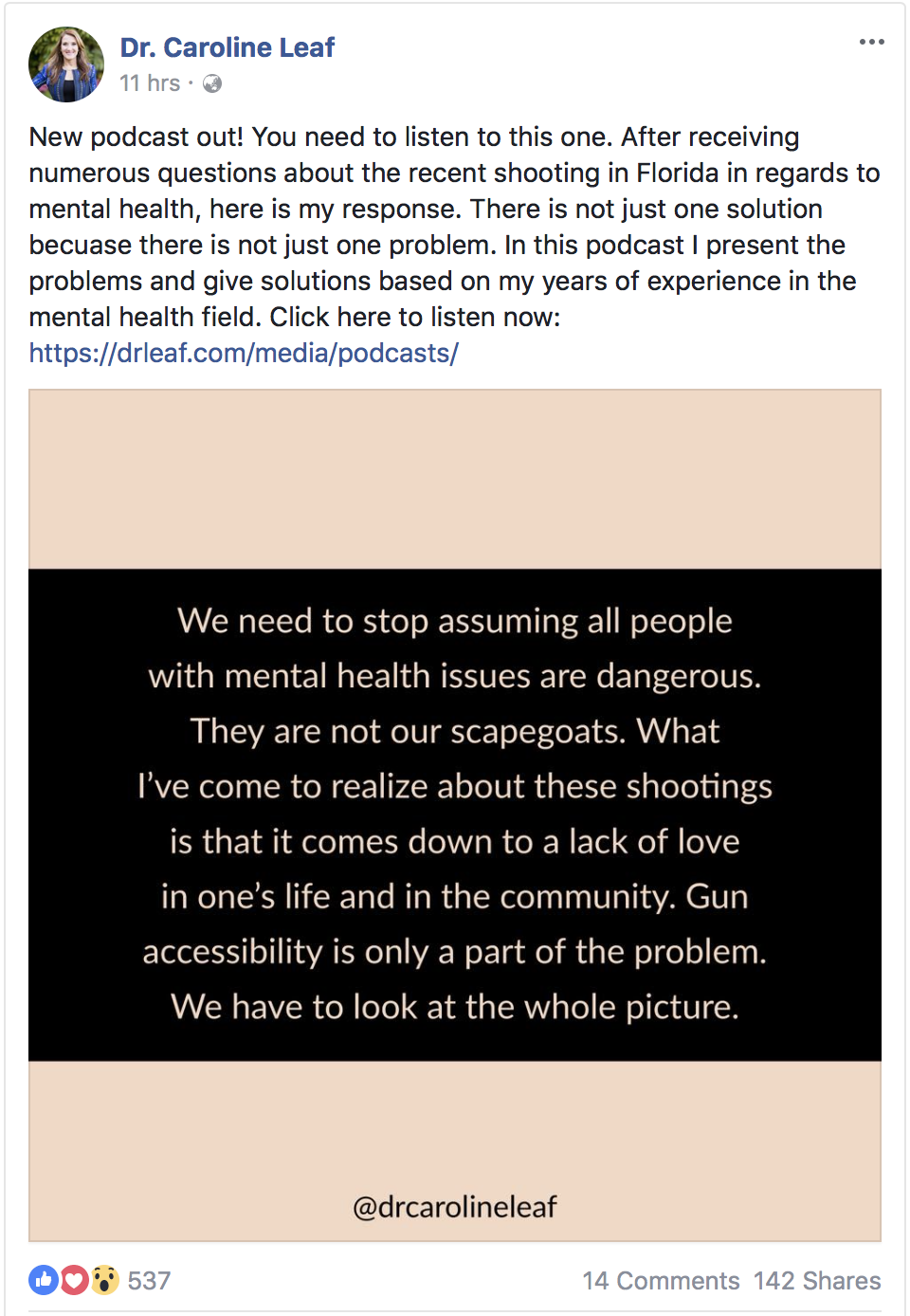Open Dr. Caroline Leaf's profile name
Viewport: 910px width, 1316px height.
(227, 47)
